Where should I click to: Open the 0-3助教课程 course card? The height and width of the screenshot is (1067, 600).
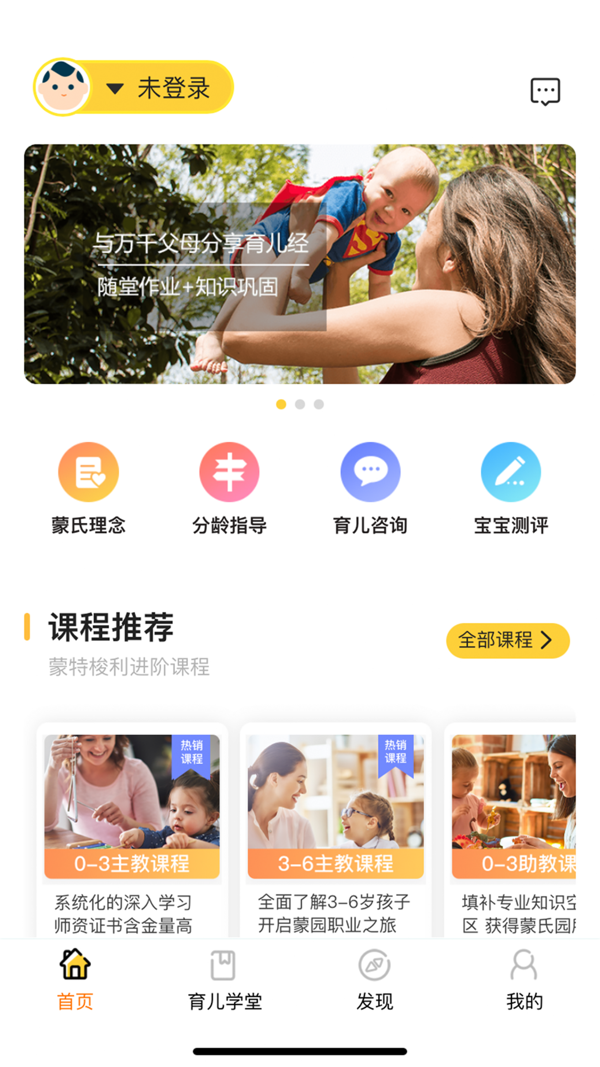click(512, 830)
